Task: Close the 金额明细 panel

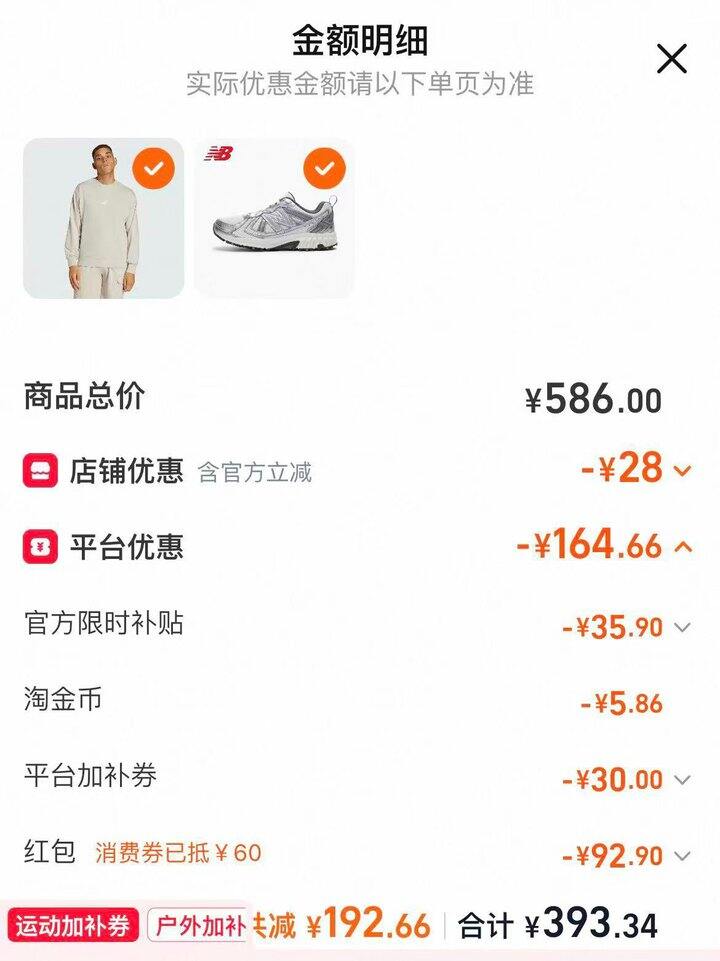Action: (671, 59)
